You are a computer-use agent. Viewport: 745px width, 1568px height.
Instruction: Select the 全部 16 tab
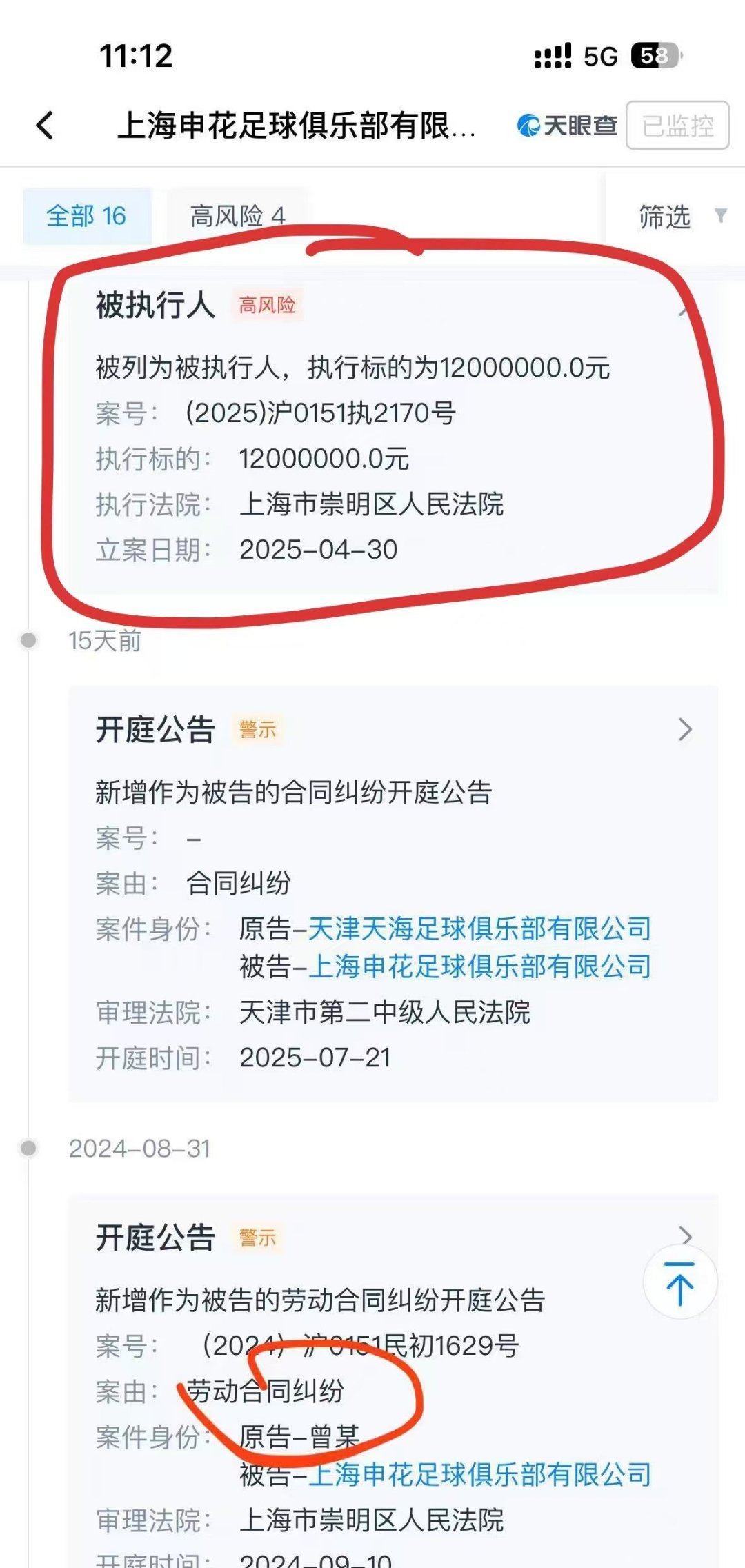click(84, 216)
